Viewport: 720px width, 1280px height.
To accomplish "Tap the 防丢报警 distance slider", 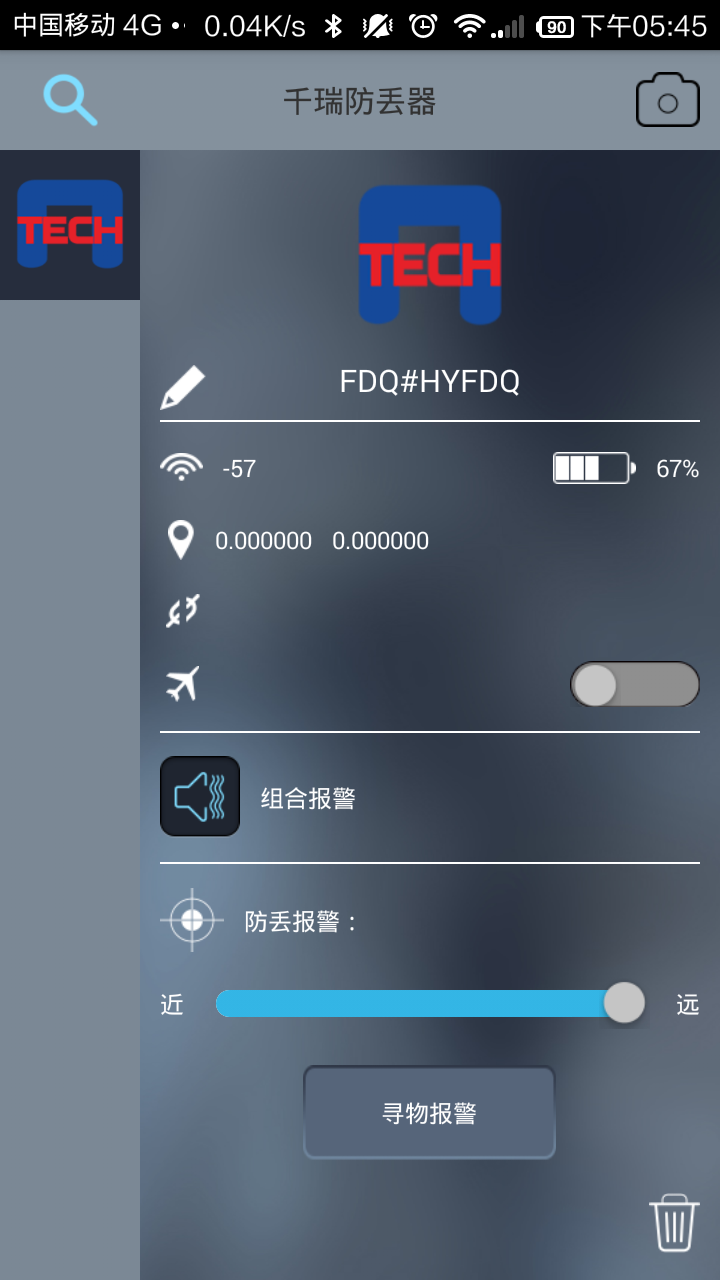I will click(x=430, y=1003).
